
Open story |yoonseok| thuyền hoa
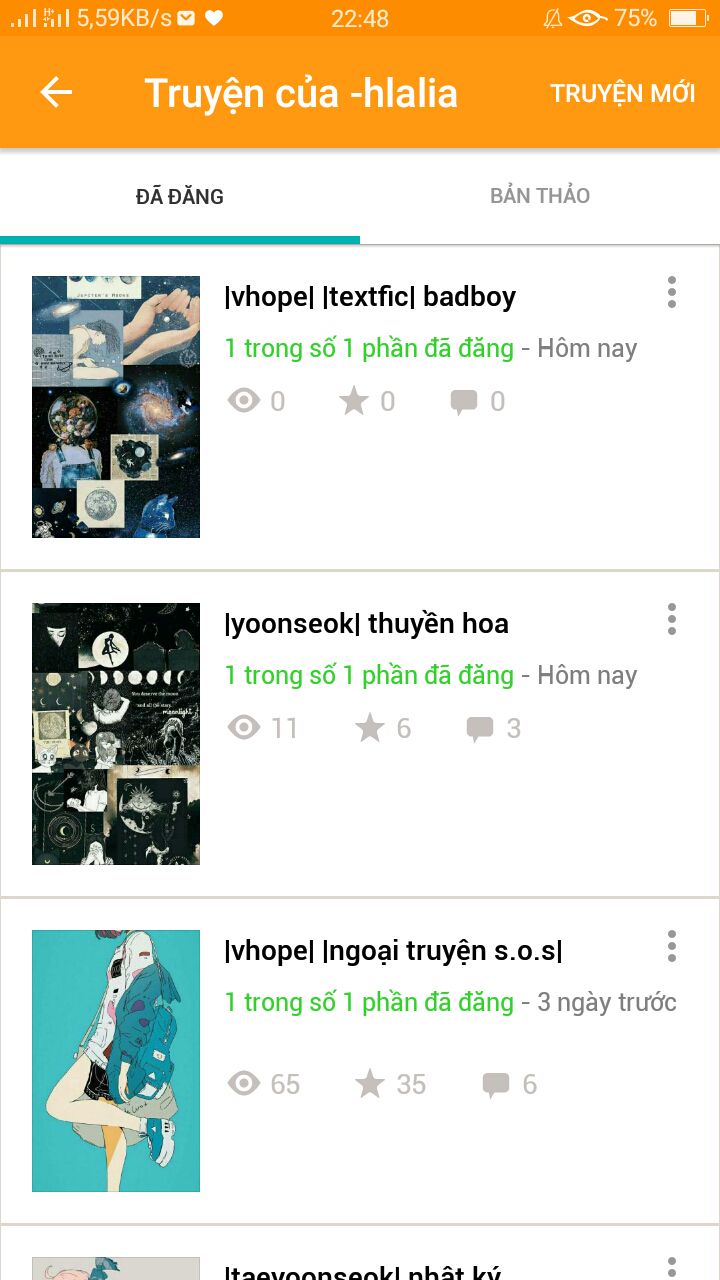coord(366,624)
